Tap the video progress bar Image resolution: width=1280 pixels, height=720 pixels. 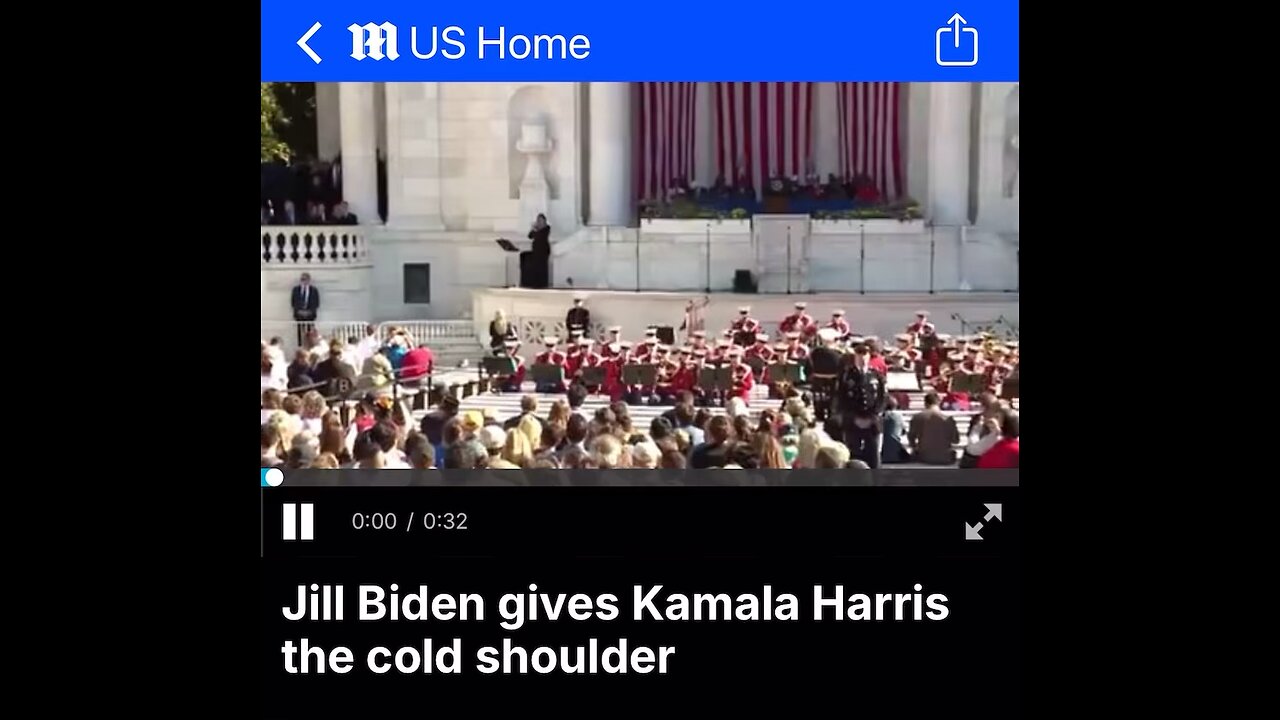point(640,477)
